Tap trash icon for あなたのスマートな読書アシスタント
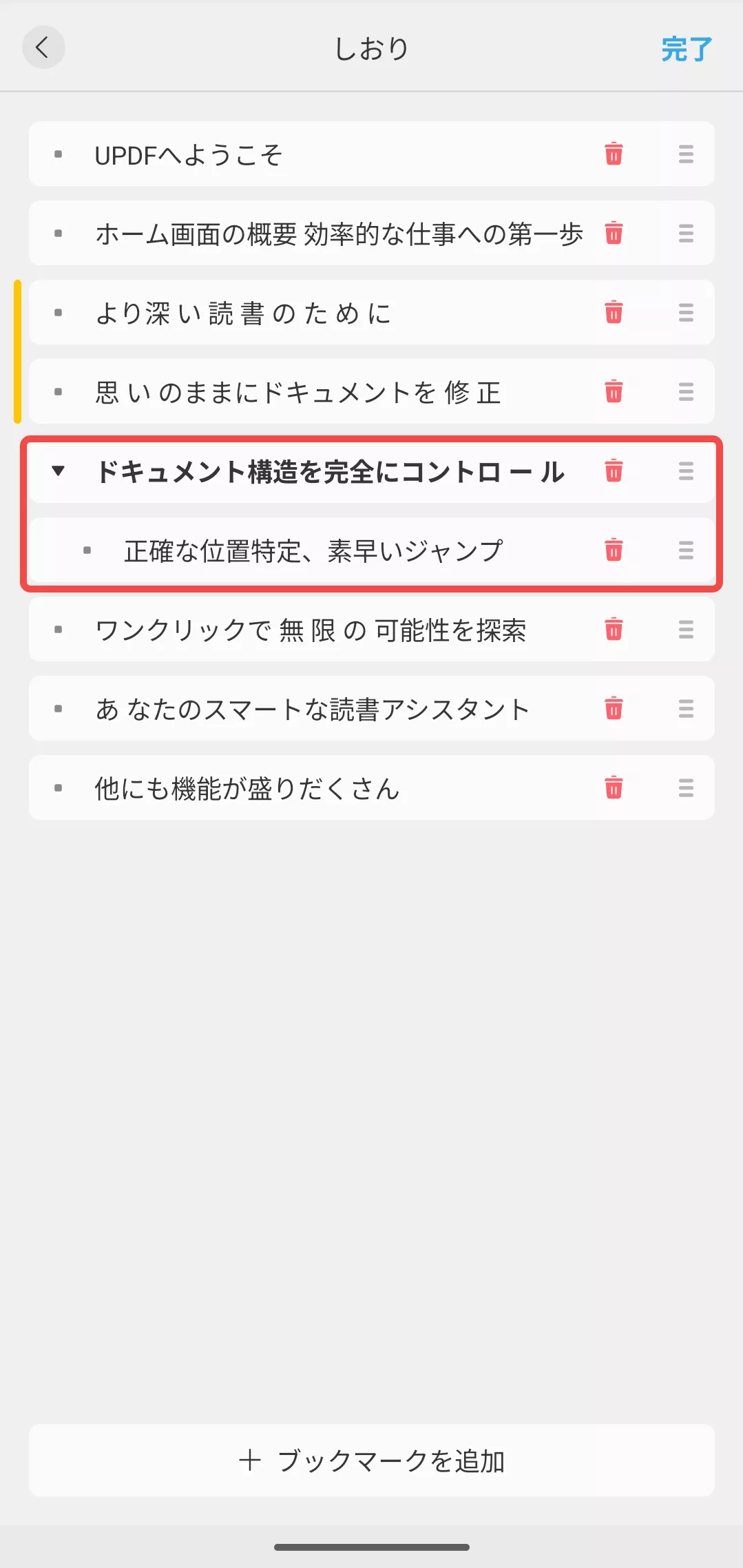This screenshot has width=743, height=1568. [612, 708]
